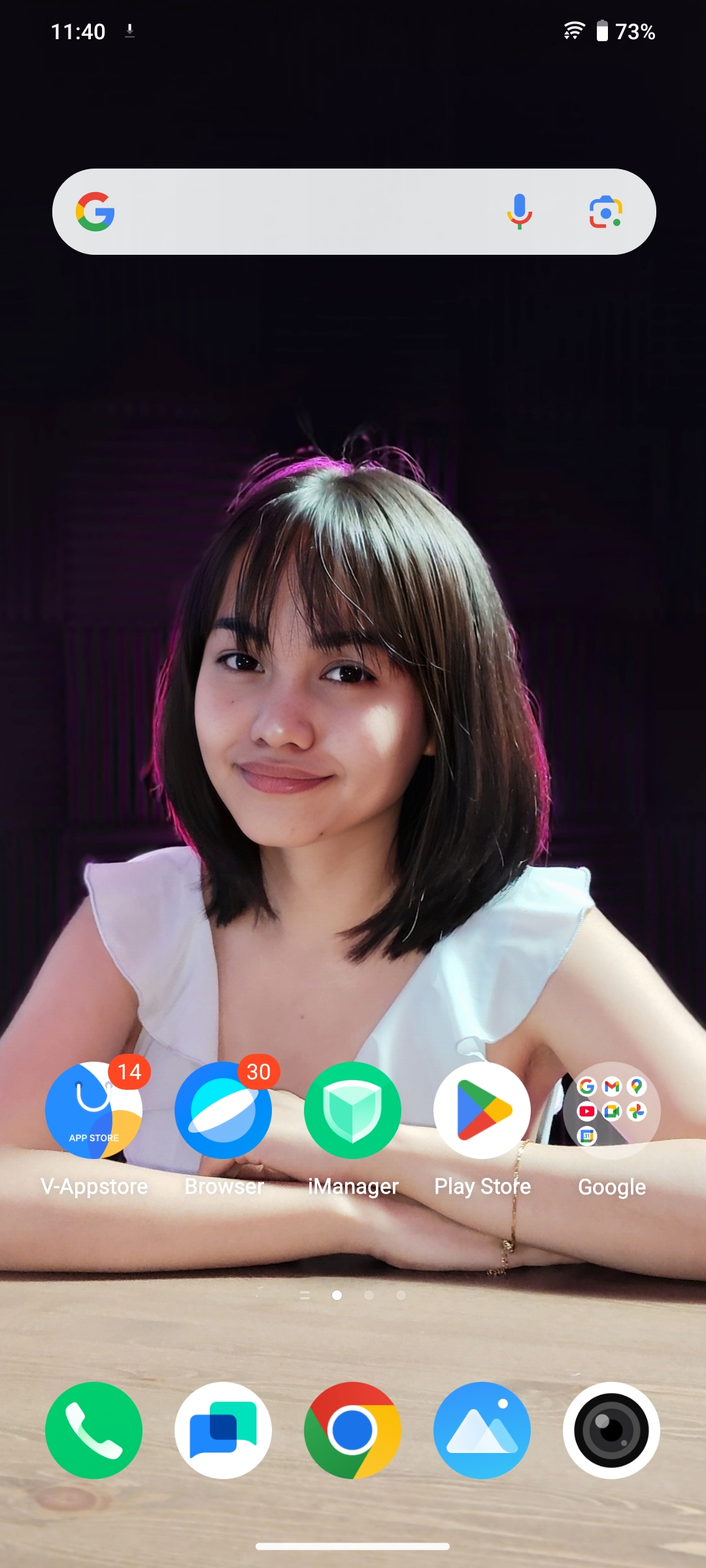Open iManager
The height and width of the screenshot is (1568, 706).
coord(353,1110)
